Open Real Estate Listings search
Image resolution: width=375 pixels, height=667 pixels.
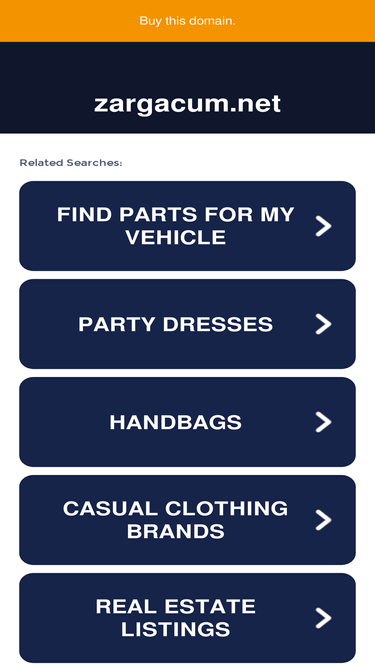click(188, 618)
